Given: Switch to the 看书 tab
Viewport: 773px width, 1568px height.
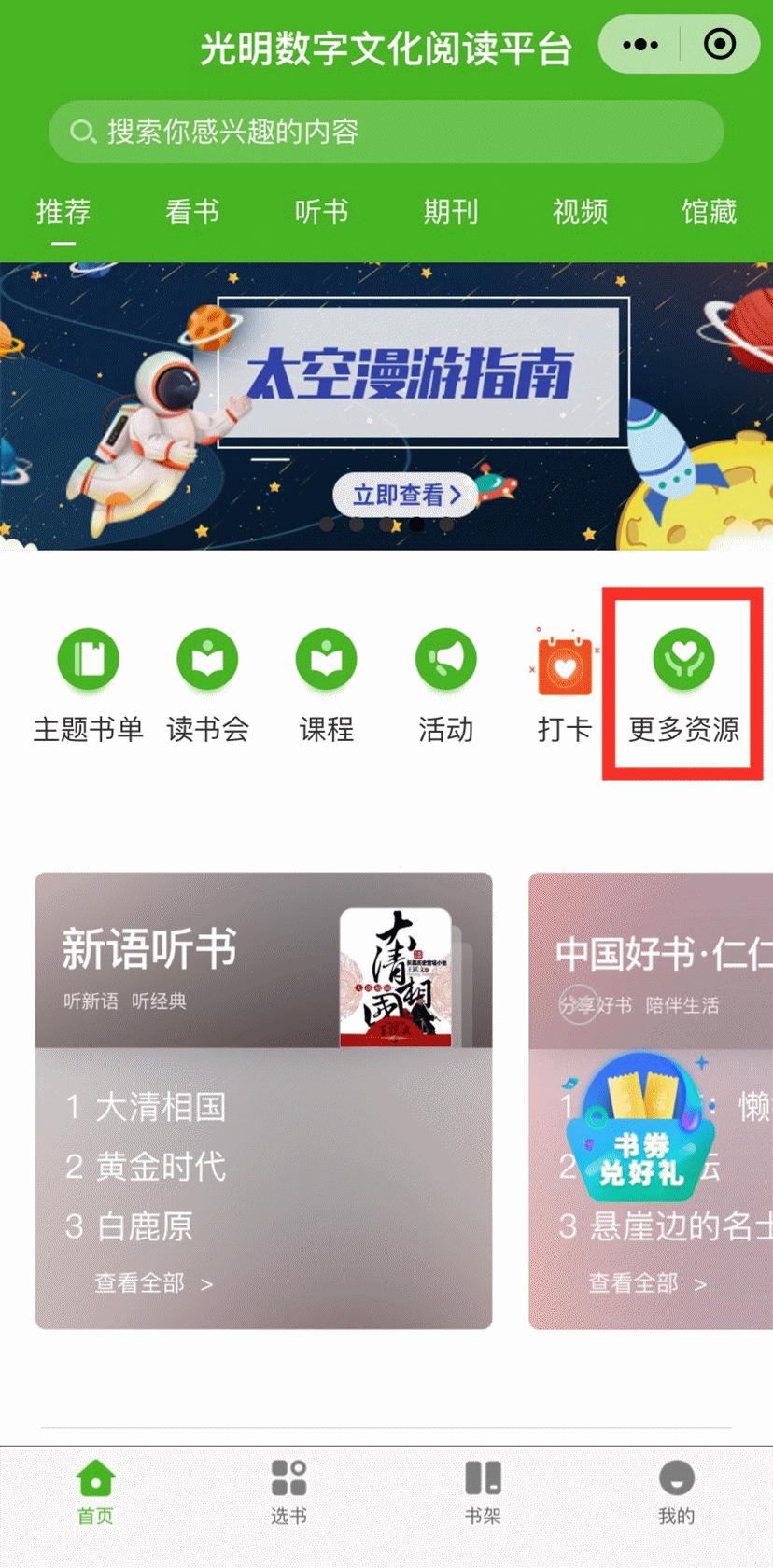Looking at the screenshot, I should coord(192,213).
